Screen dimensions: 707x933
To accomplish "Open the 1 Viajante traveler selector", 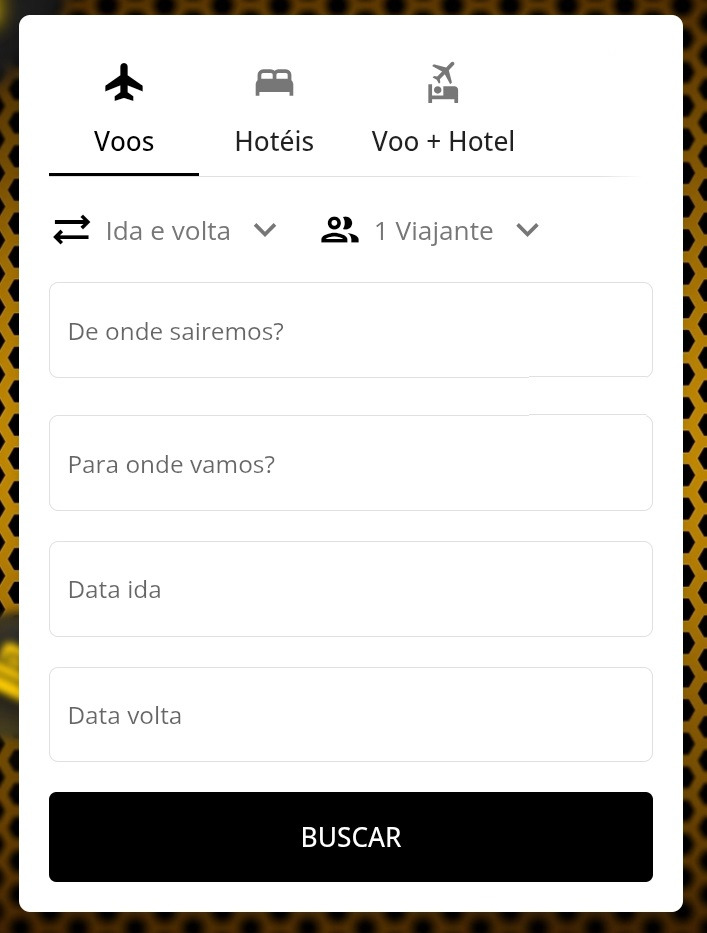I will pos(431,231).
